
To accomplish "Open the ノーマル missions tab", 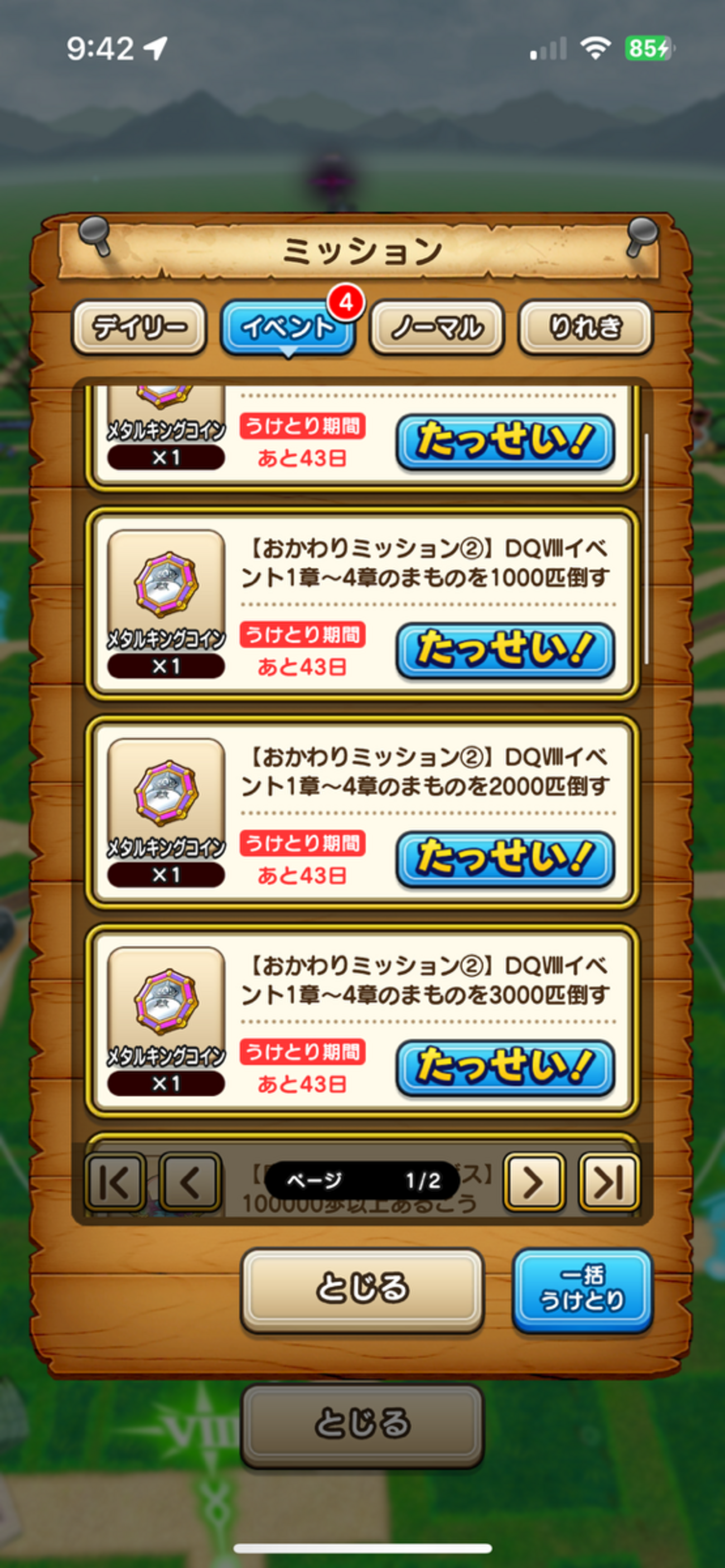I will [436, 328].
